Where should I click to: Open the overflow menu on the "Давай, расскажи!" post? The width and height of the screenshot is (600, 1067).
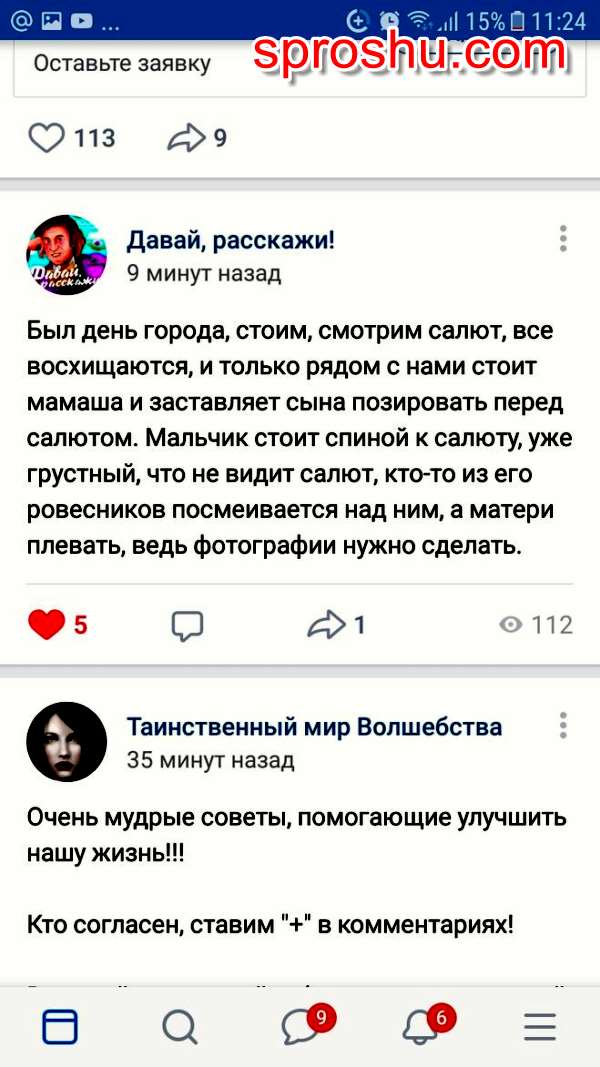[564, 240]
